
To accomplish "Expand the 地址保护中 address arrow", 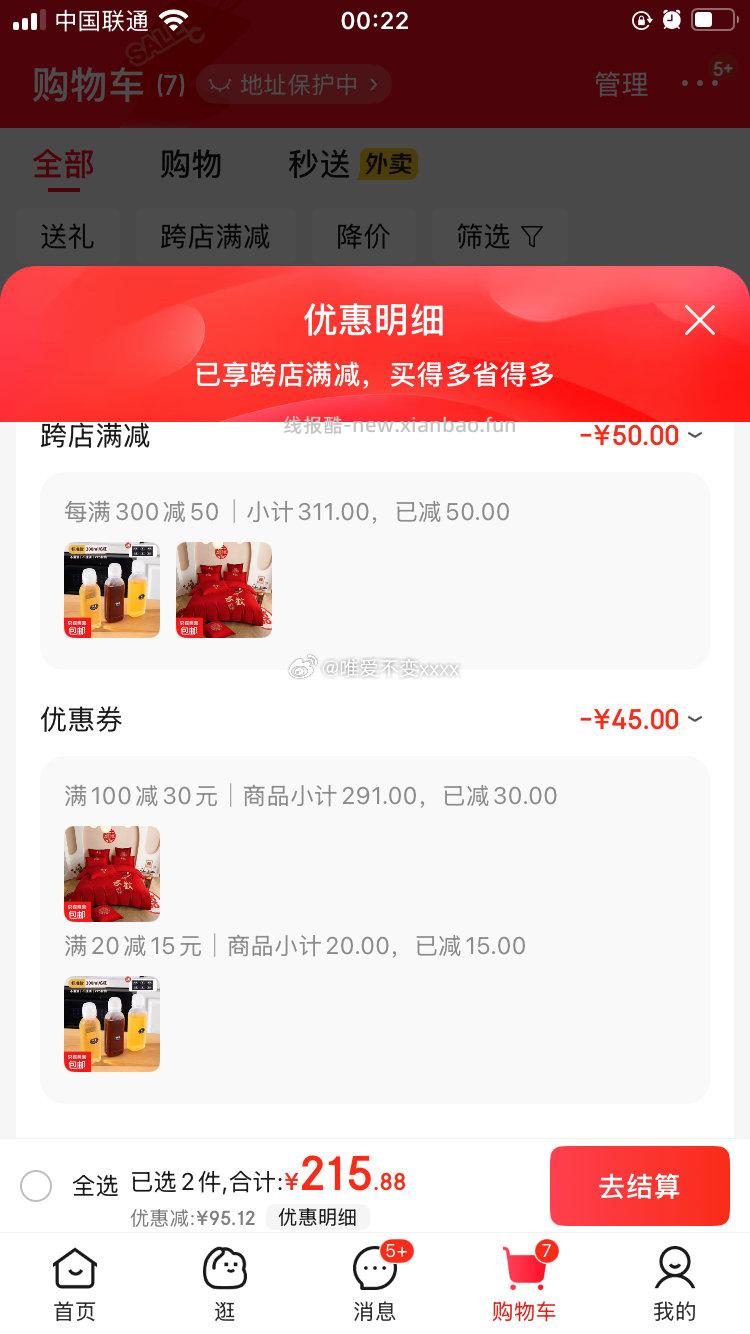I will tap(373, 85).
